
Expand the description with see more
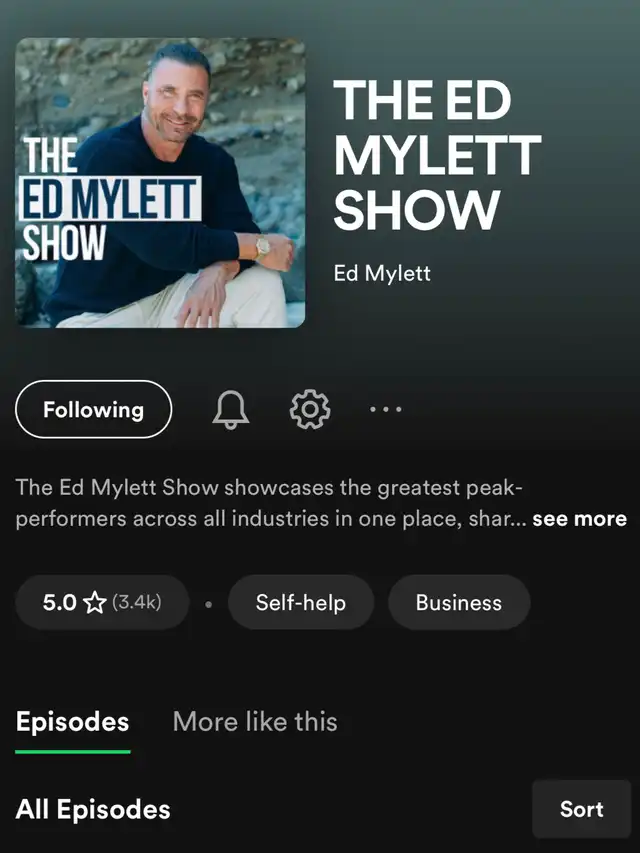579,519
